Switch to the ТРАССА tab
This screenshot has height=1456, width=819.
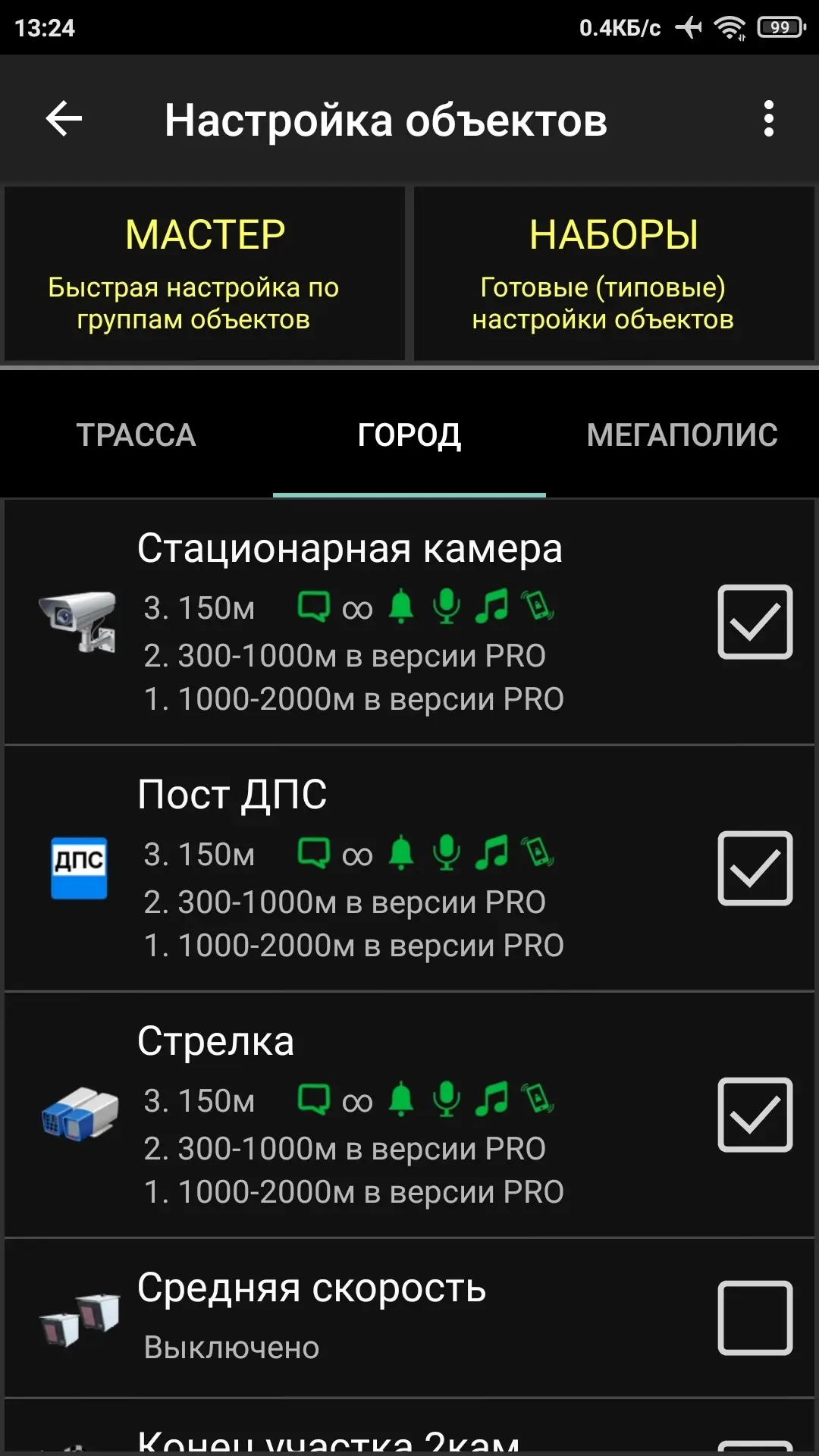pos(136,435)
